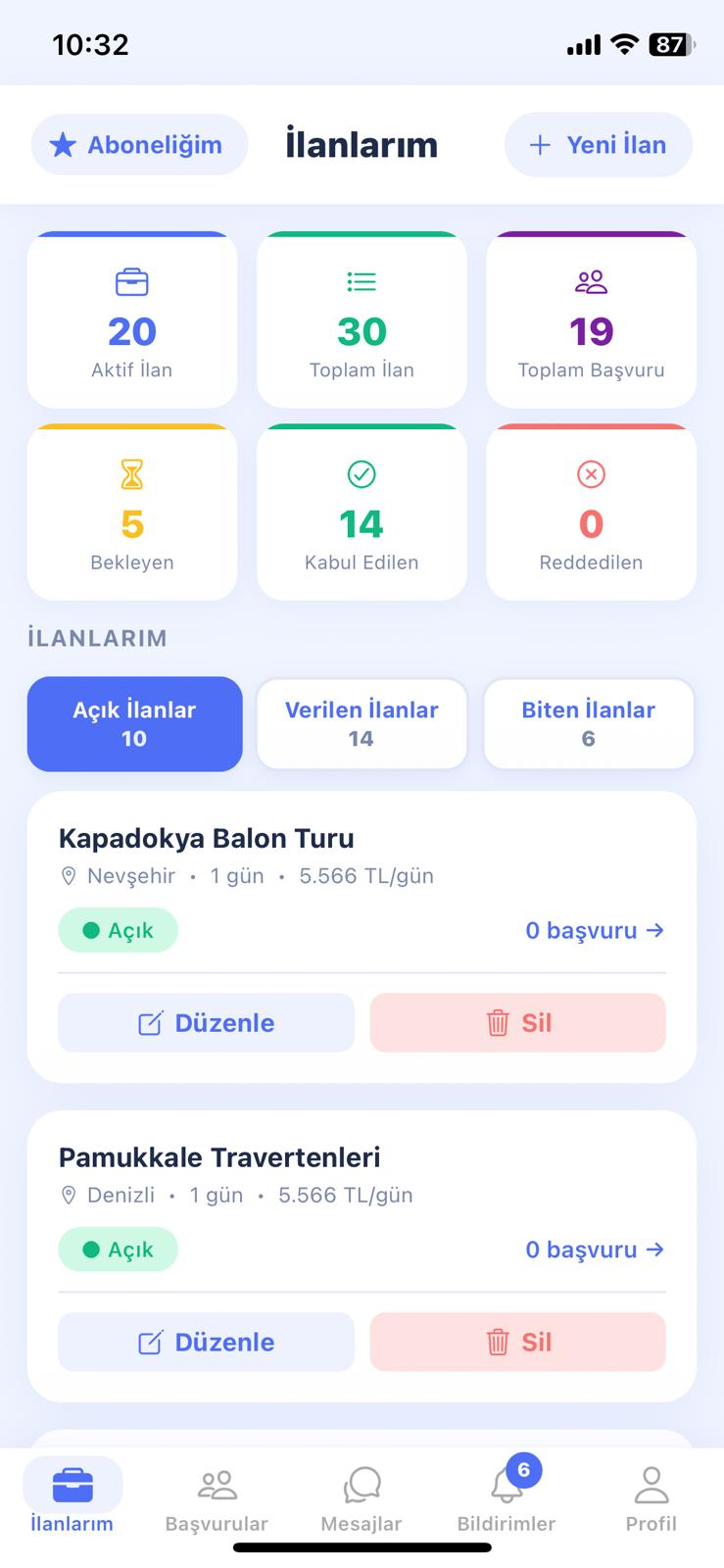Switch to the Biten İlanlar tab
Image resolution: width=724 pixels, height=1568 pixels.
click(588, 724)
